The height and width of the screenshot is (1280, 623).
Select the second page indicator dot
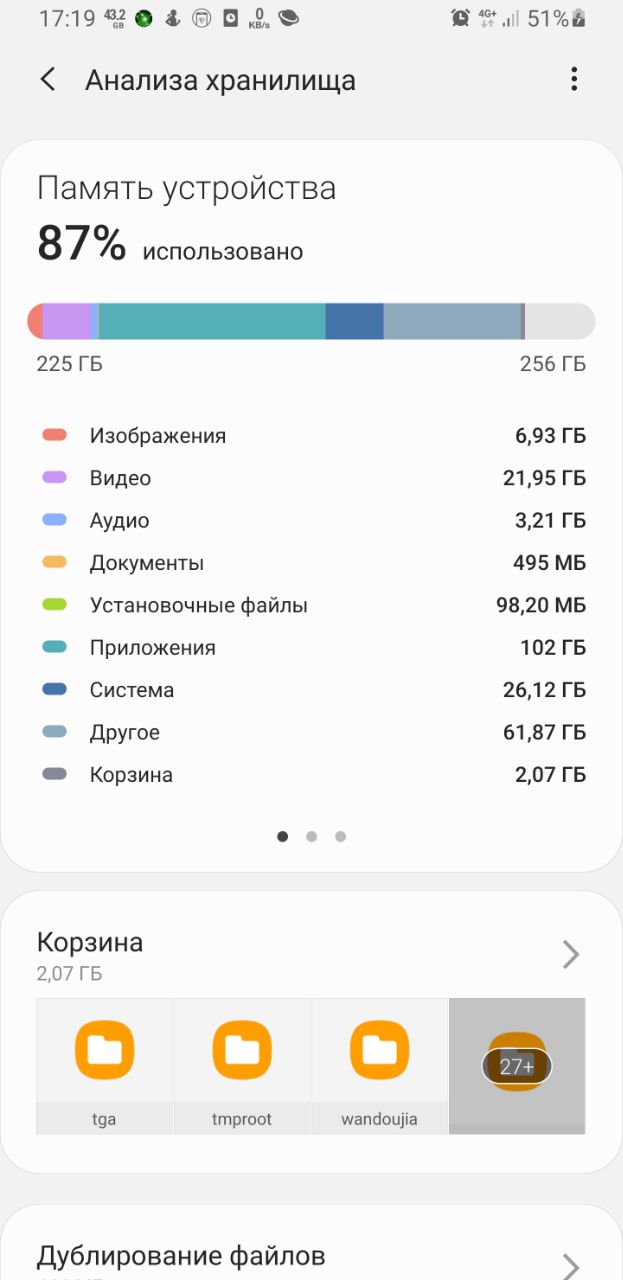pos(312,837)
